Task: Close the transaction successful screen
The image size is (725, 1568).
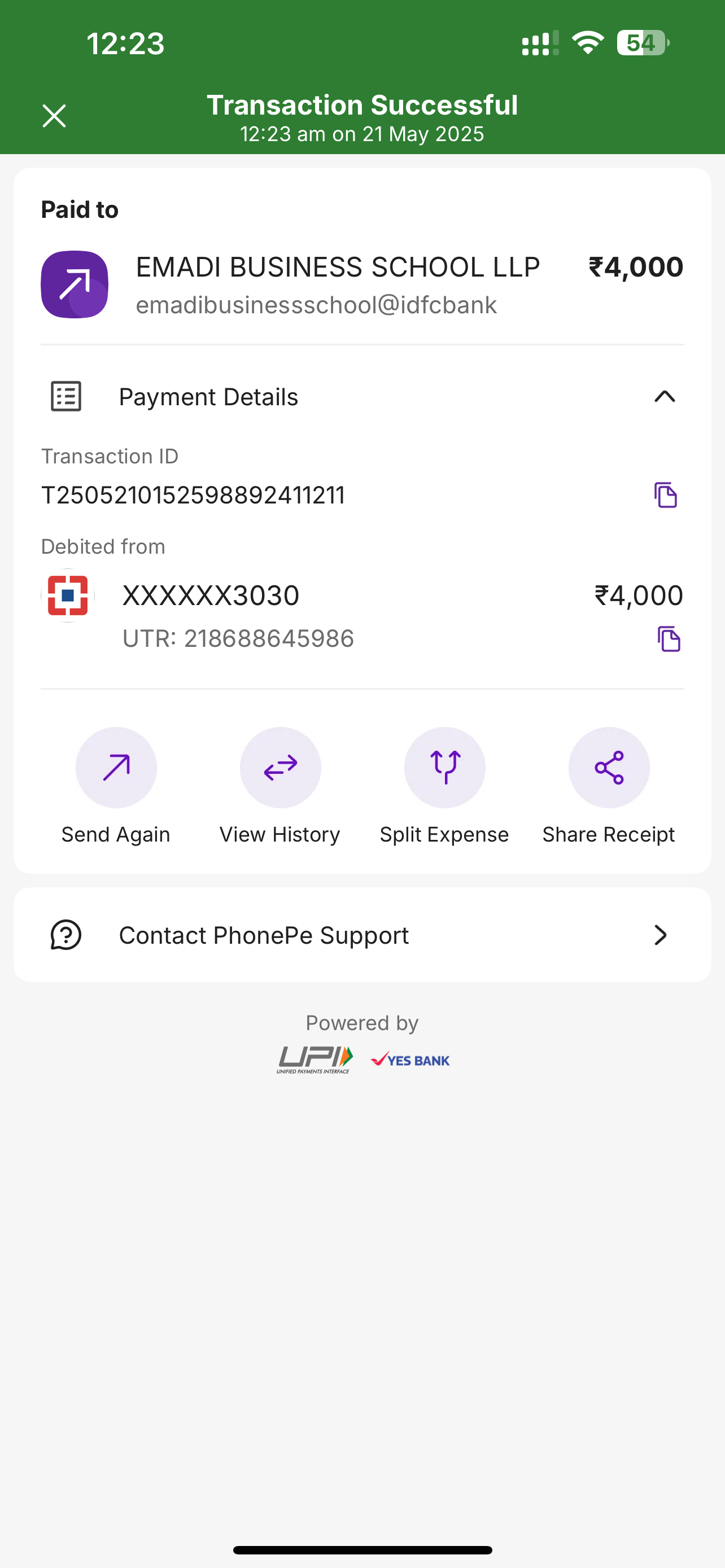Action: coord(54,116)
